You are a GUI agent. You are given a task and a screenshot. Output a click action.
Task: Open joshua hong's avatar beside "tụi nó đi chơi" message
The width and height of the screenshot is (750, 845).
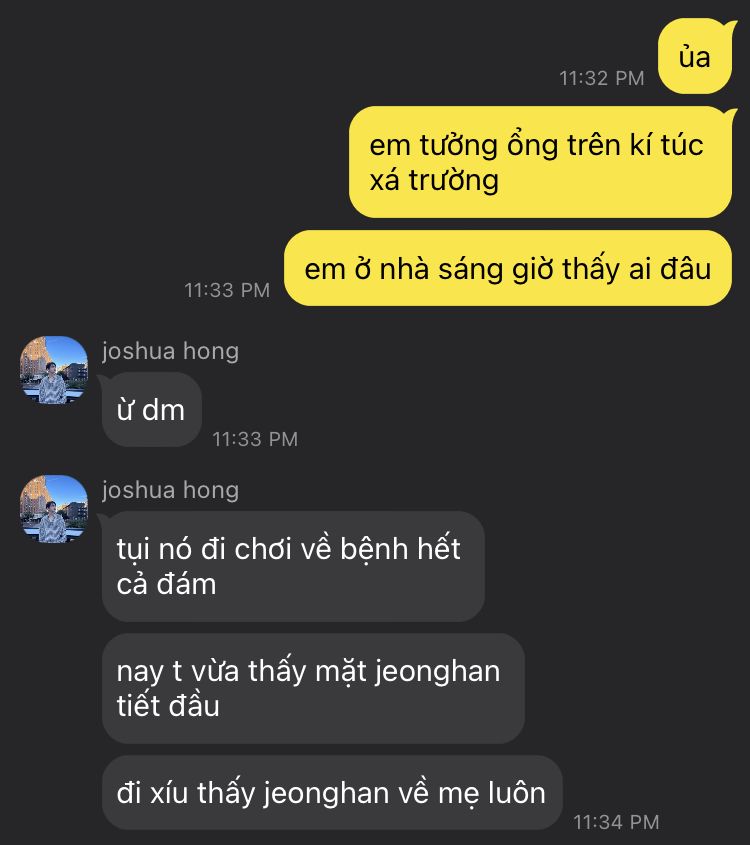pos(54,509)
